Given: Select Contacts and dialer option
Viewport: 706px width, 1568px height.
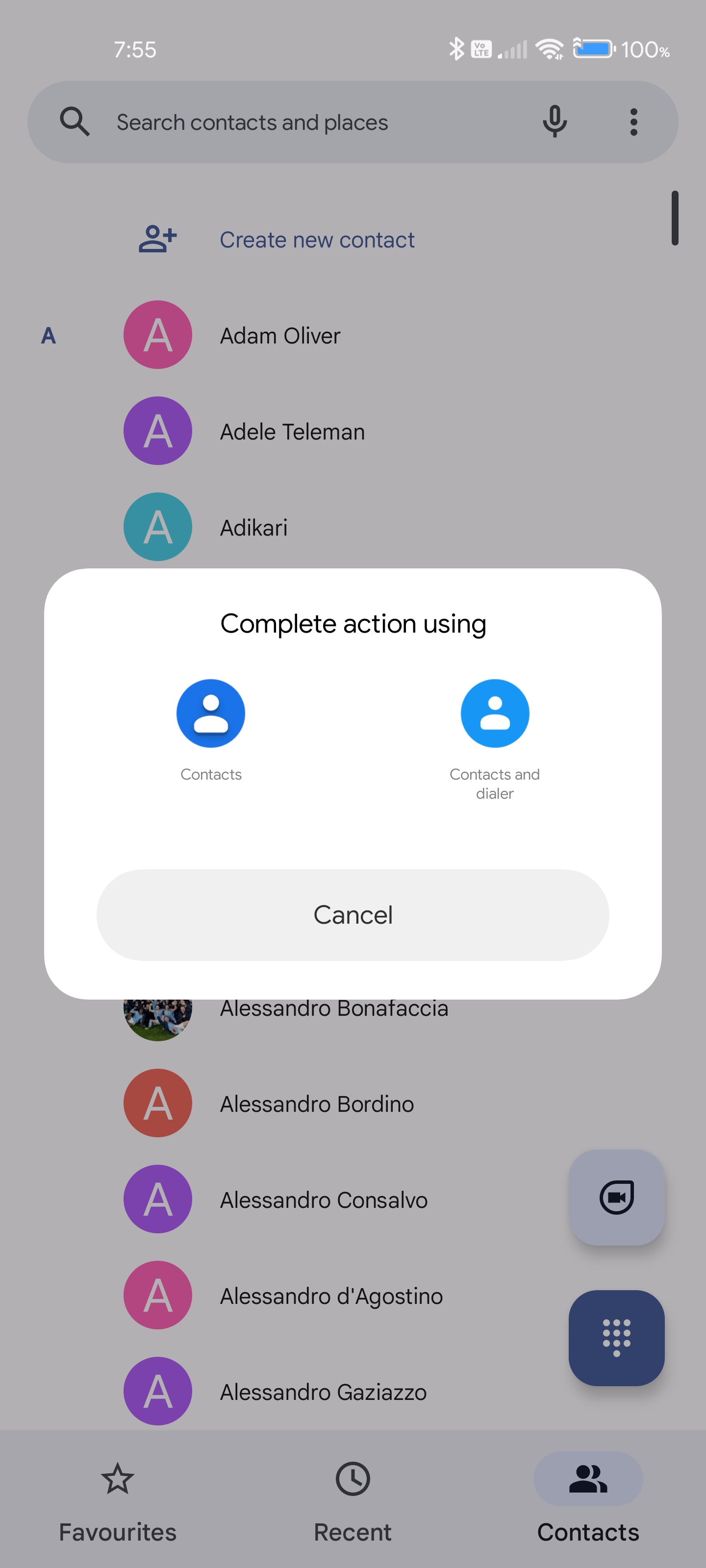Looking at the screenshot, I should click(x=495, y=739).
